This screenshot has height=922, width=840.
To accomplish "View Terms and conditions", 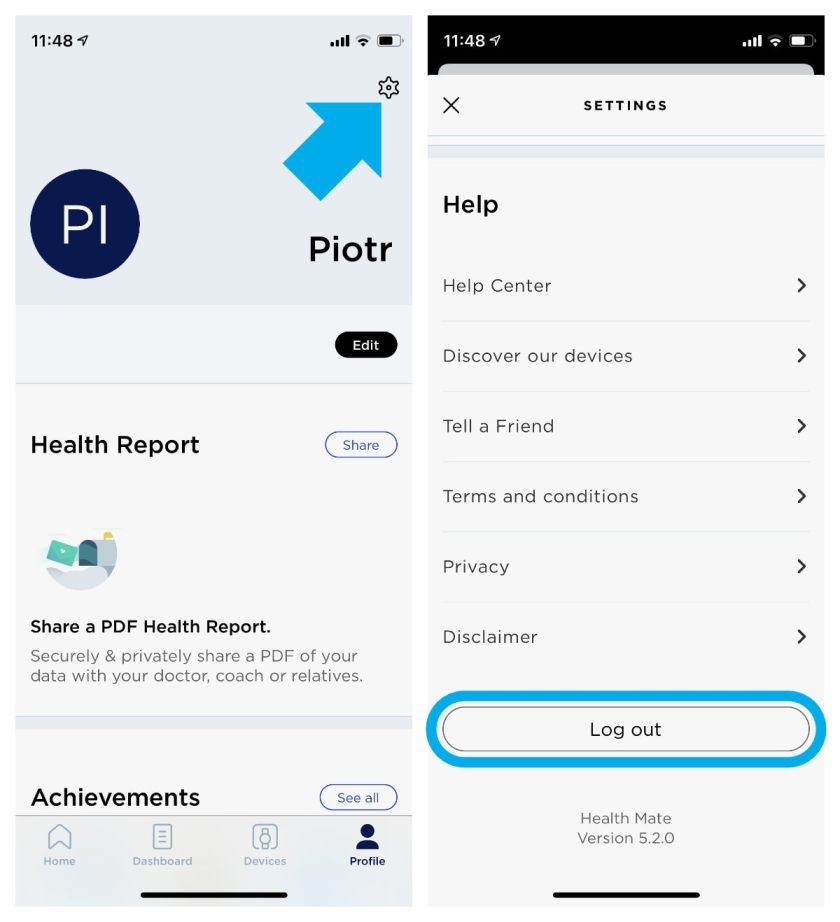I will 625,496.
